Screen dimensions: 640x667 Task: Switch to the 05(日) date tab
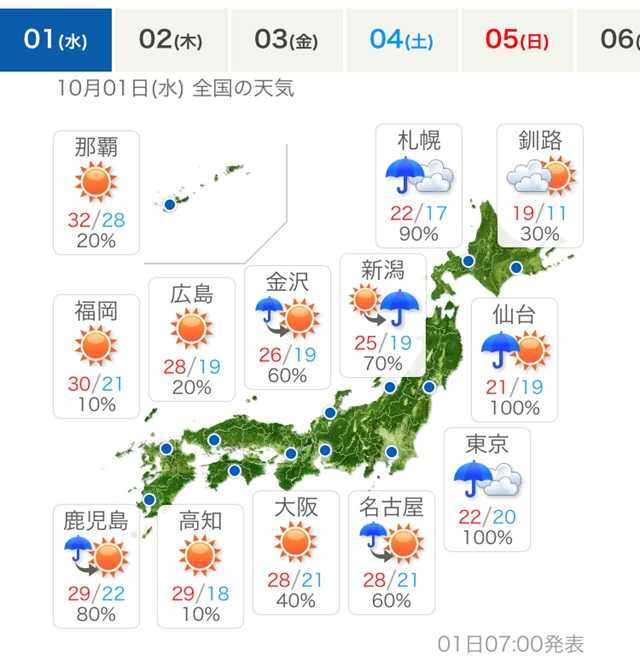point(516,40)
